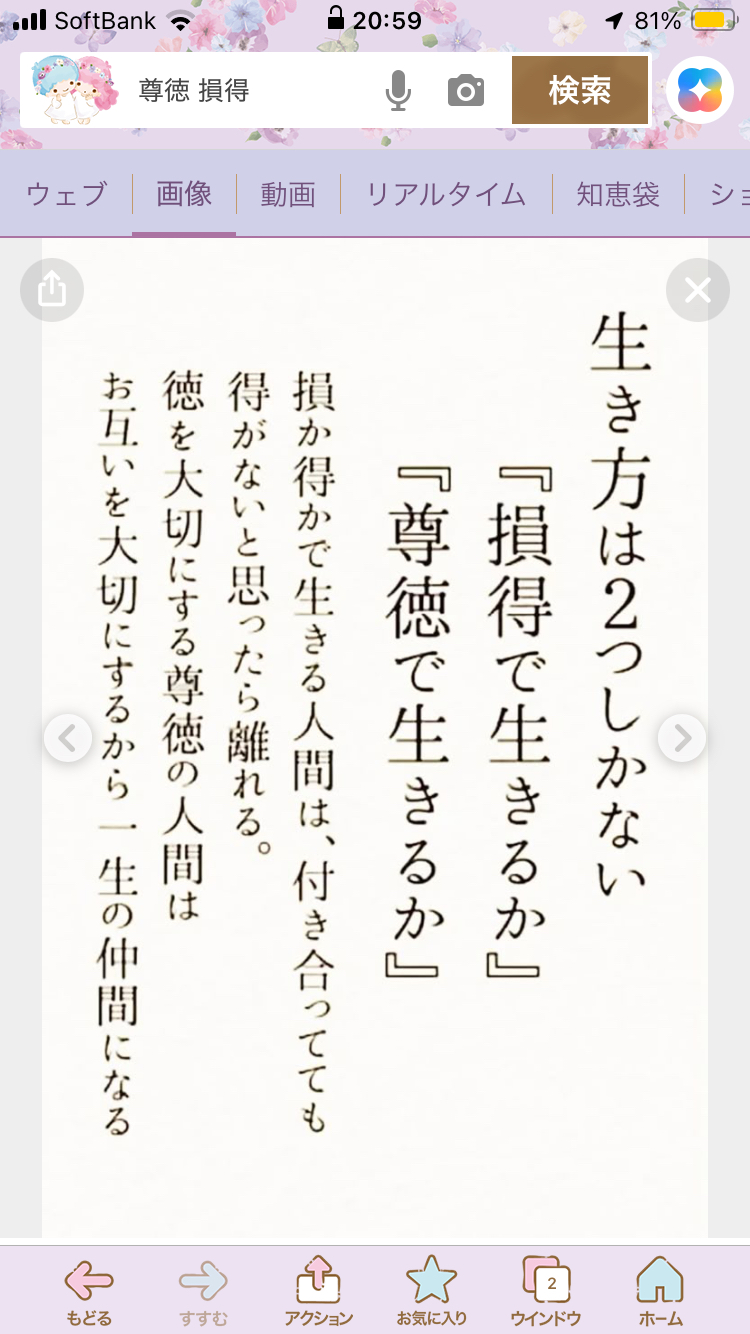Image resolution: width=750 pixels, height=1334 pixels.
Task: Show the previous image
Action: 68,738
